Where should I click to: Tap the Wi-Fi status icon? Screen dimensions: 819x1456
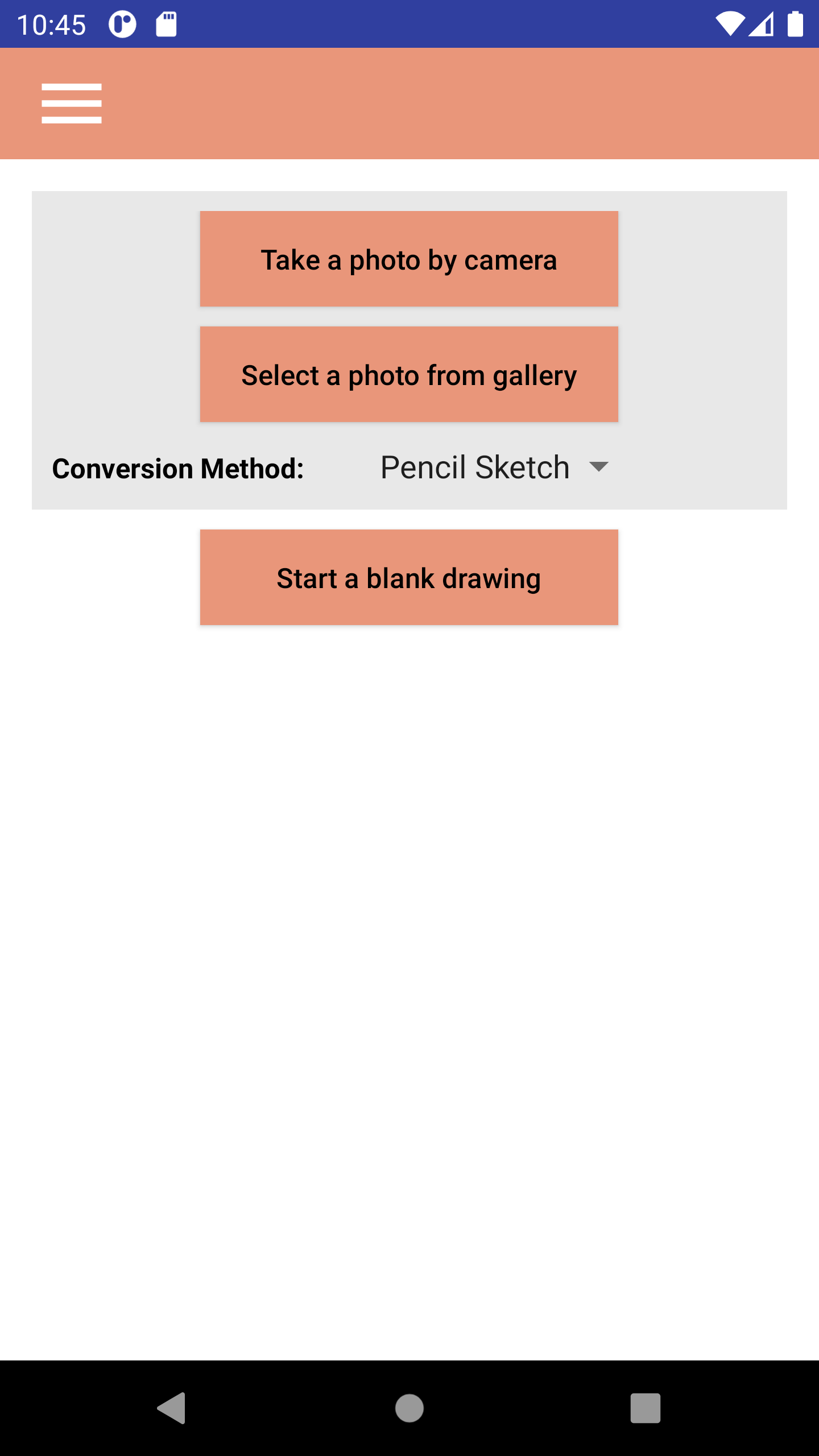730,24
